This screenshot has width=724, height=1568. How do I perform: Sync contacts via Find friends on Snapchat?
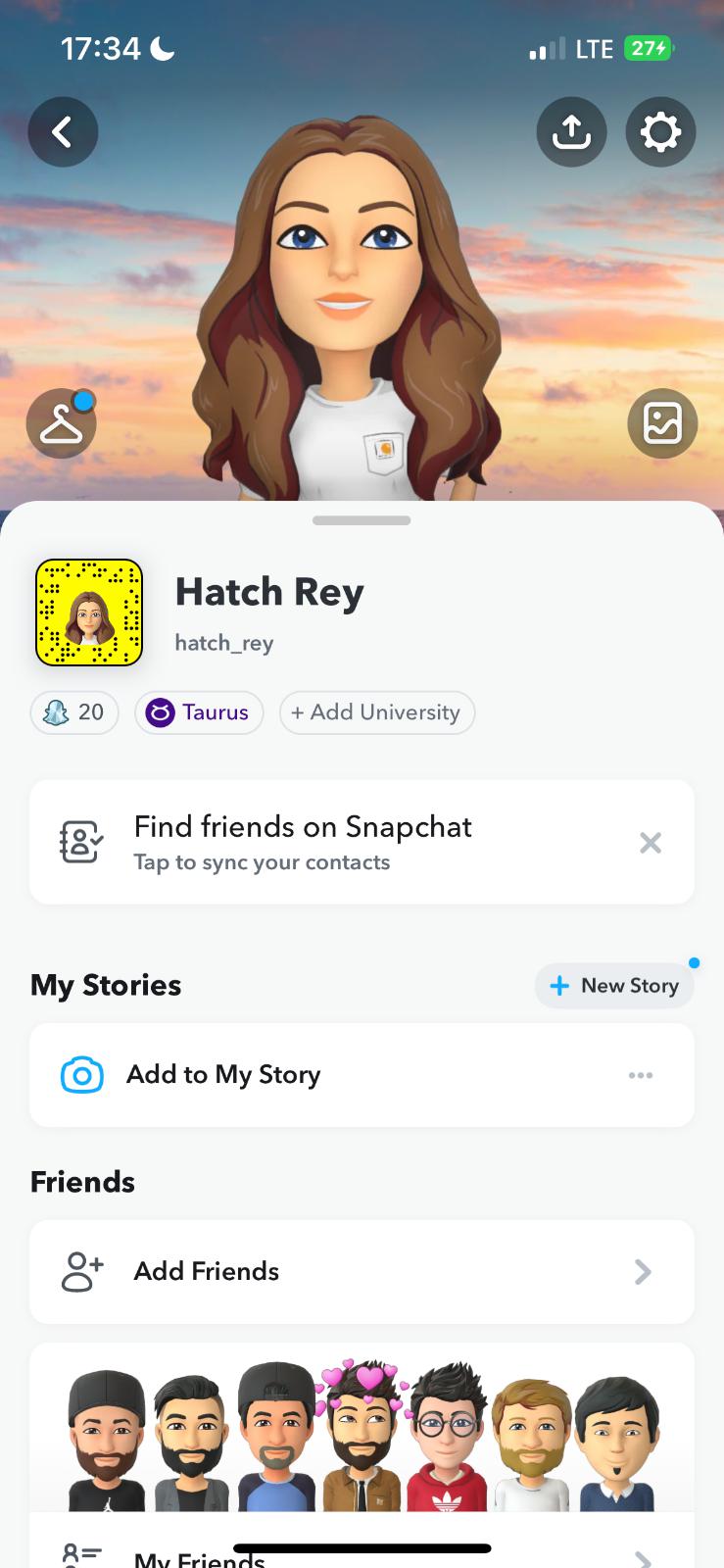(x=302, y=842)
